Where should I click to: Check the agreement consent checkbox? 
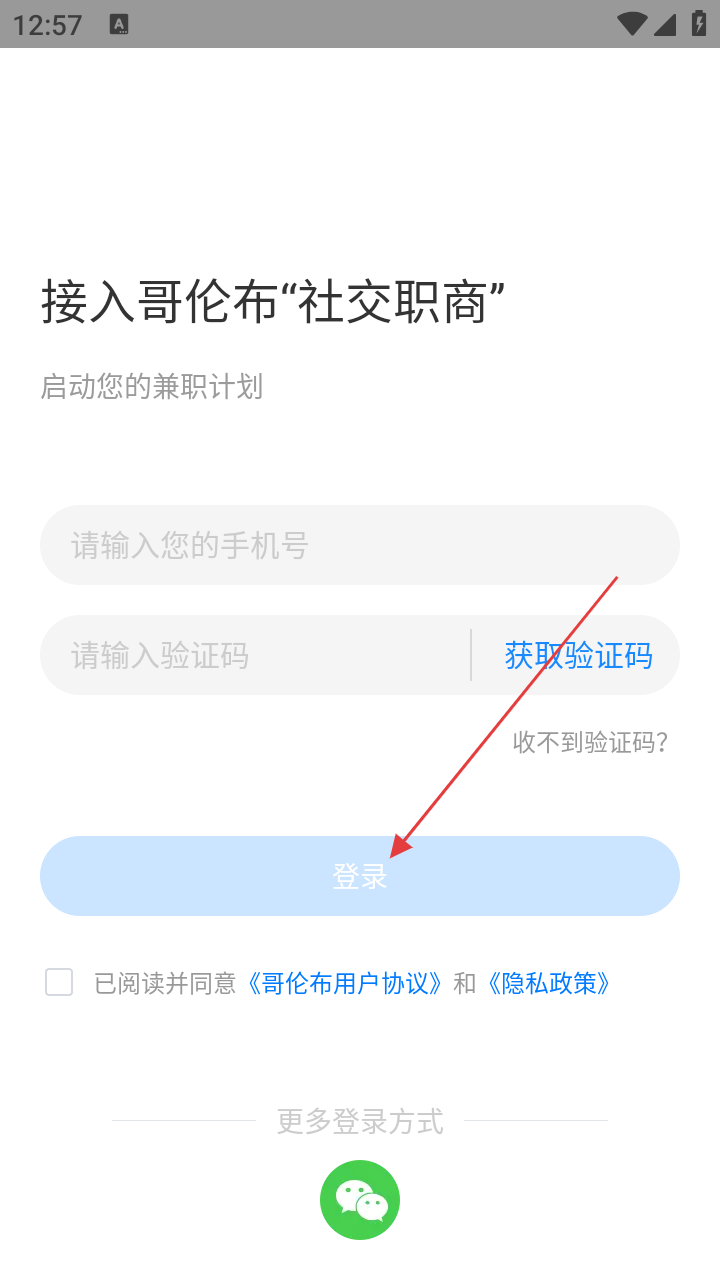pos(59,982)
